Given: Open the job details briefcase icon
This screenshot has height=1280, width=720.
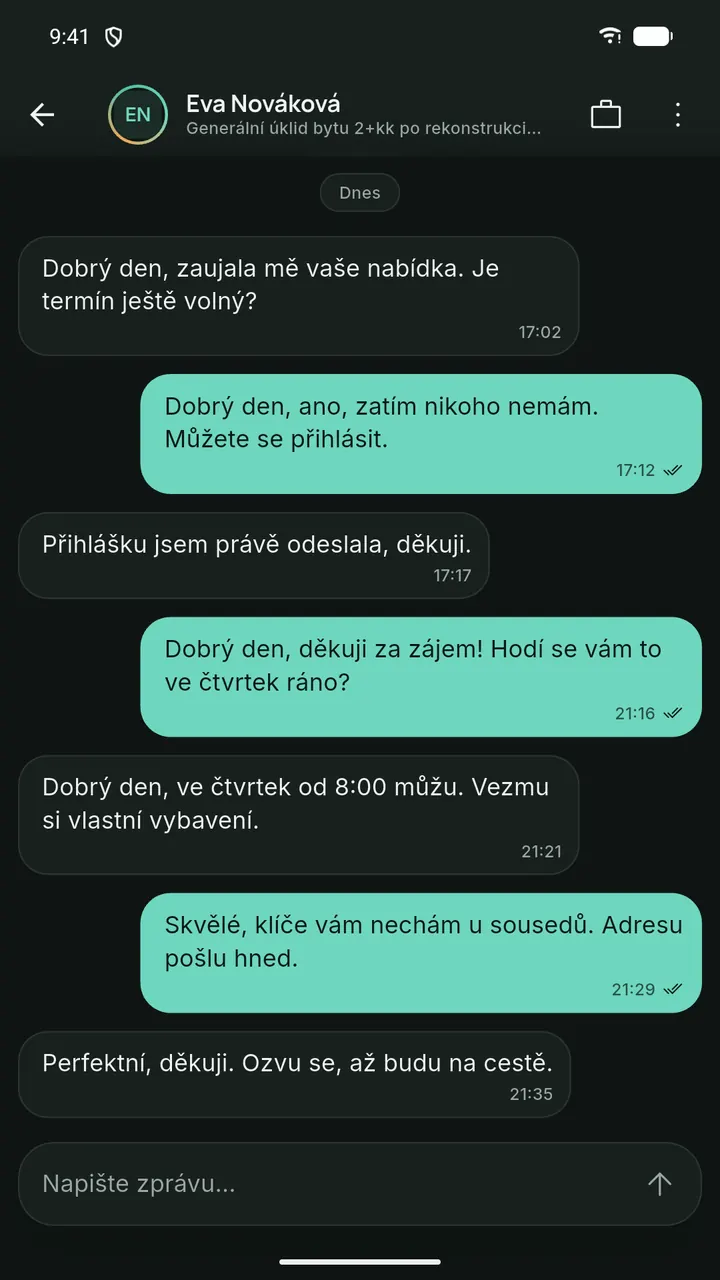Looking at the screenshot, I should pyautogui.click(x=606, y=115).
